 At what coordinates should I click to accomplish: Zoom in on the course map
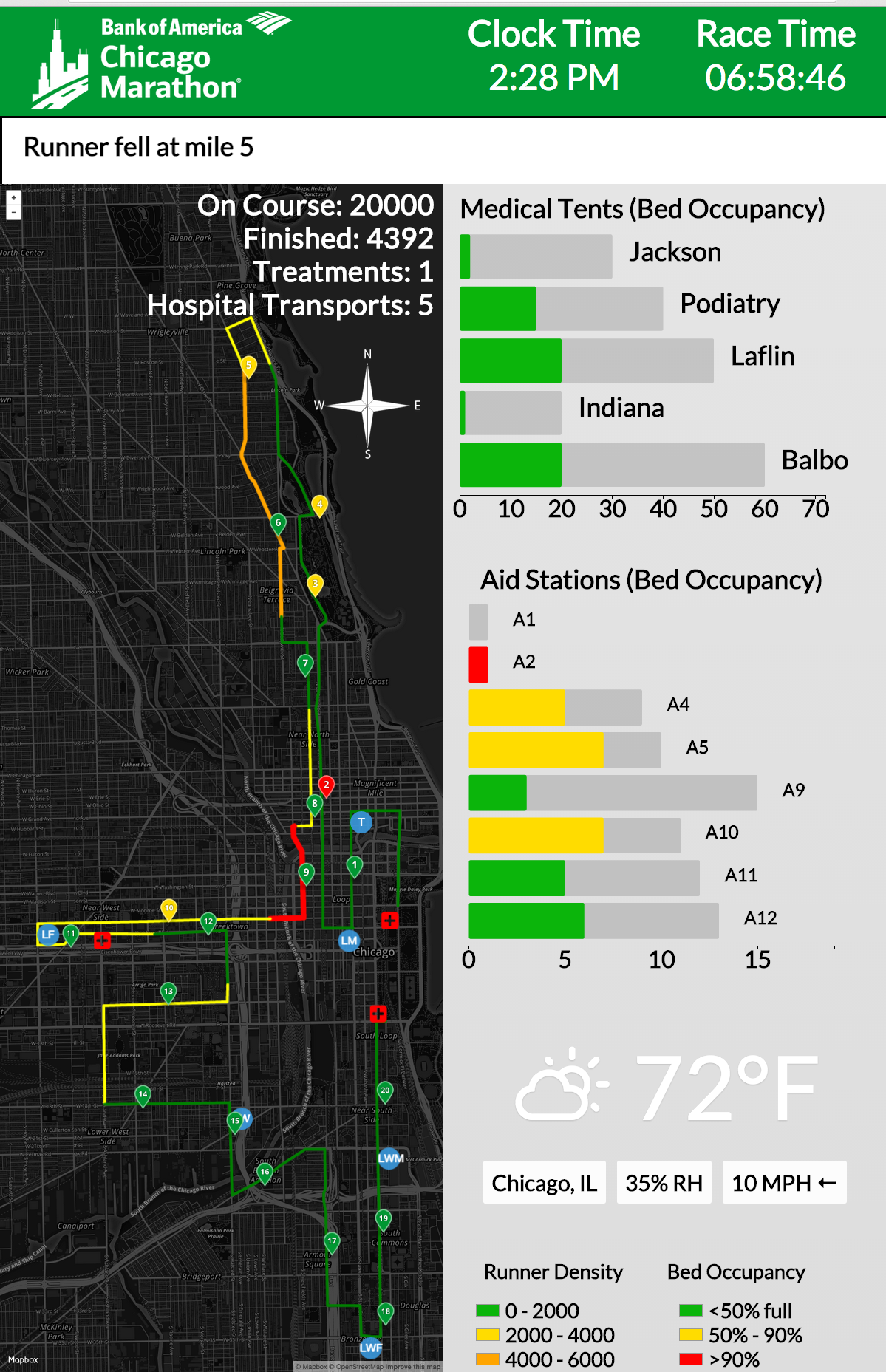[13, 198]
